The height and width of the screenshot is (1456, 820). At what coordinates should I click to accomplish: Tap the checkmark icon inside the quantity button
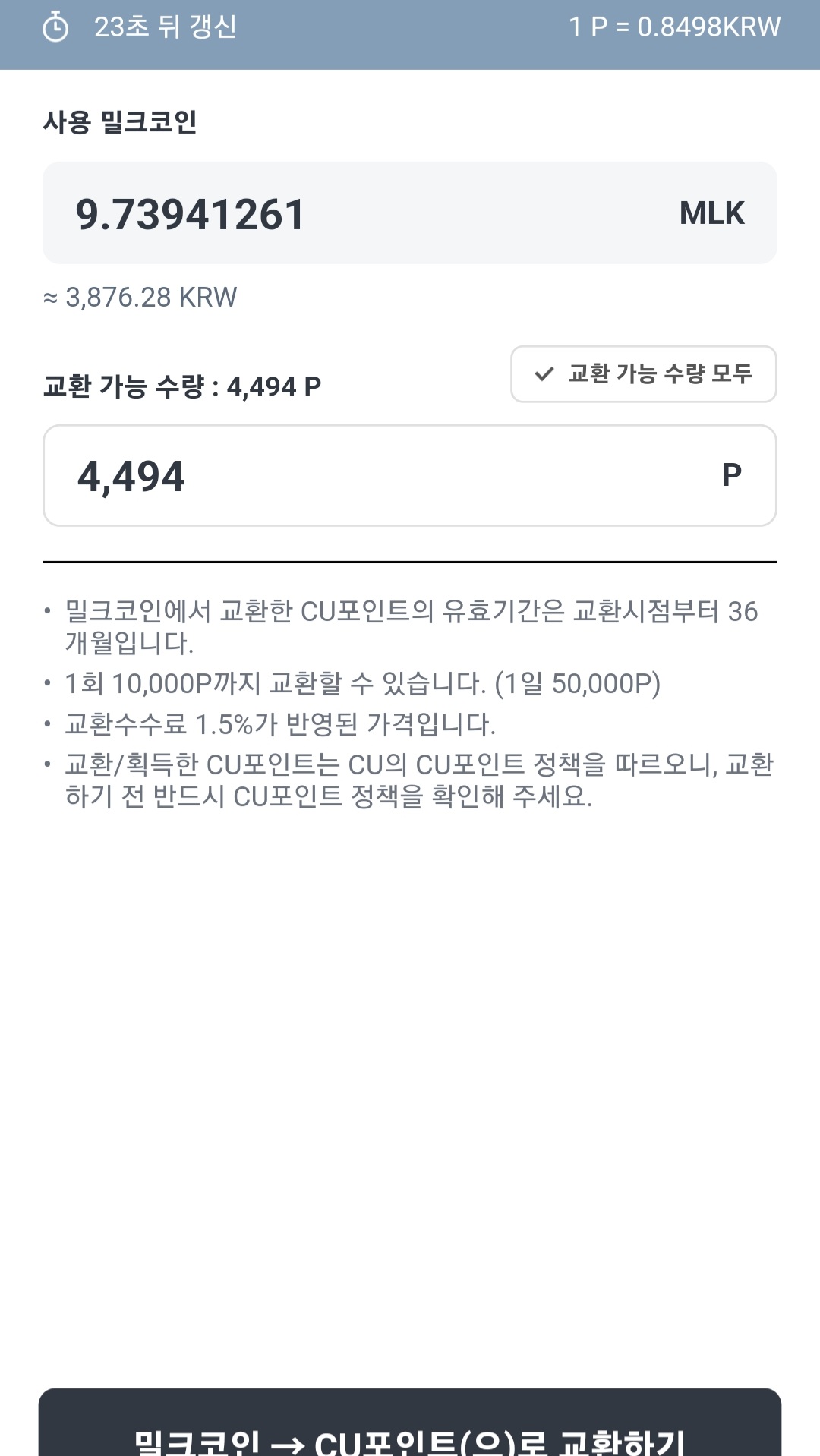point(542,373)
